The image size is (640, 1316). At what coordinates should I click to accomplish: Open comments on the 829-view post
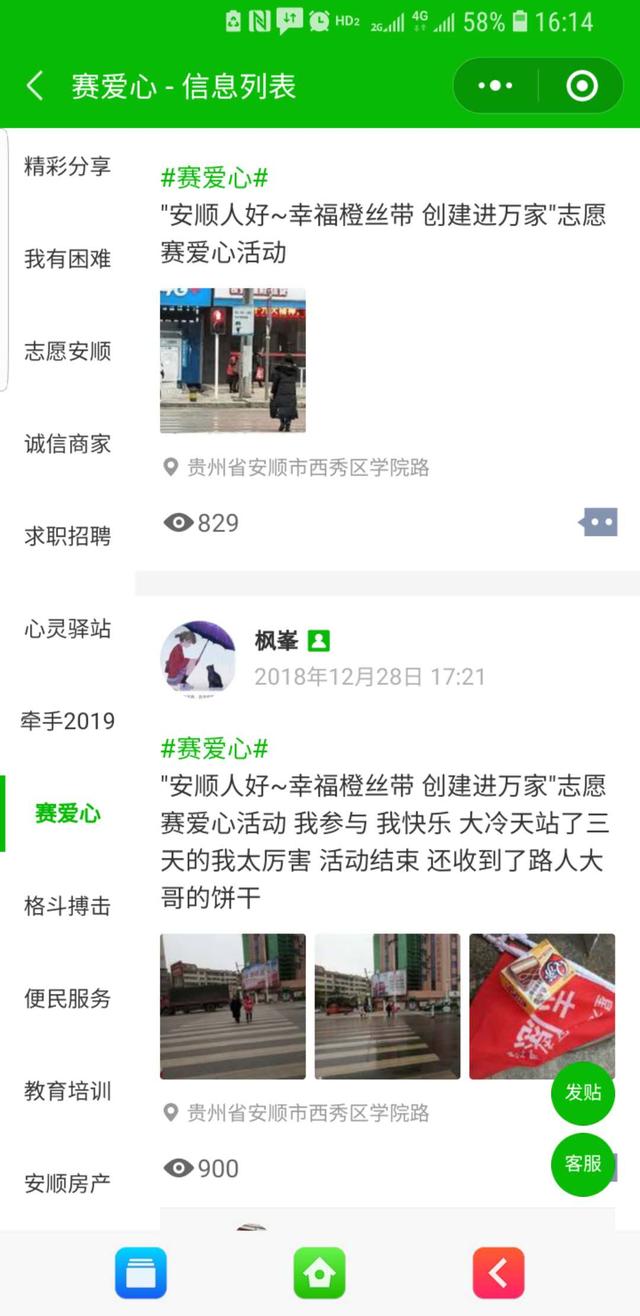[598, 522]
